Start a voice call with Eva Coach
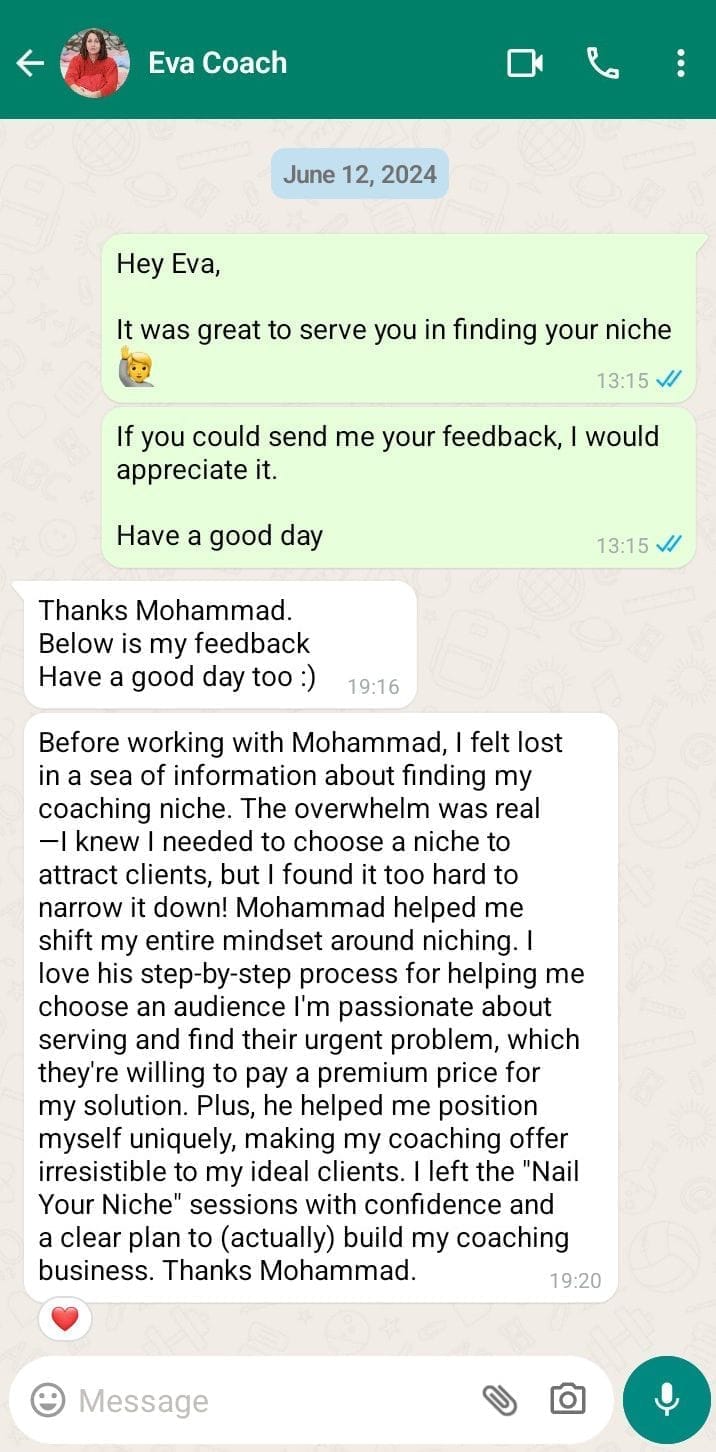This screenshot has width=716, height=1452. click(x=602, y=64)
